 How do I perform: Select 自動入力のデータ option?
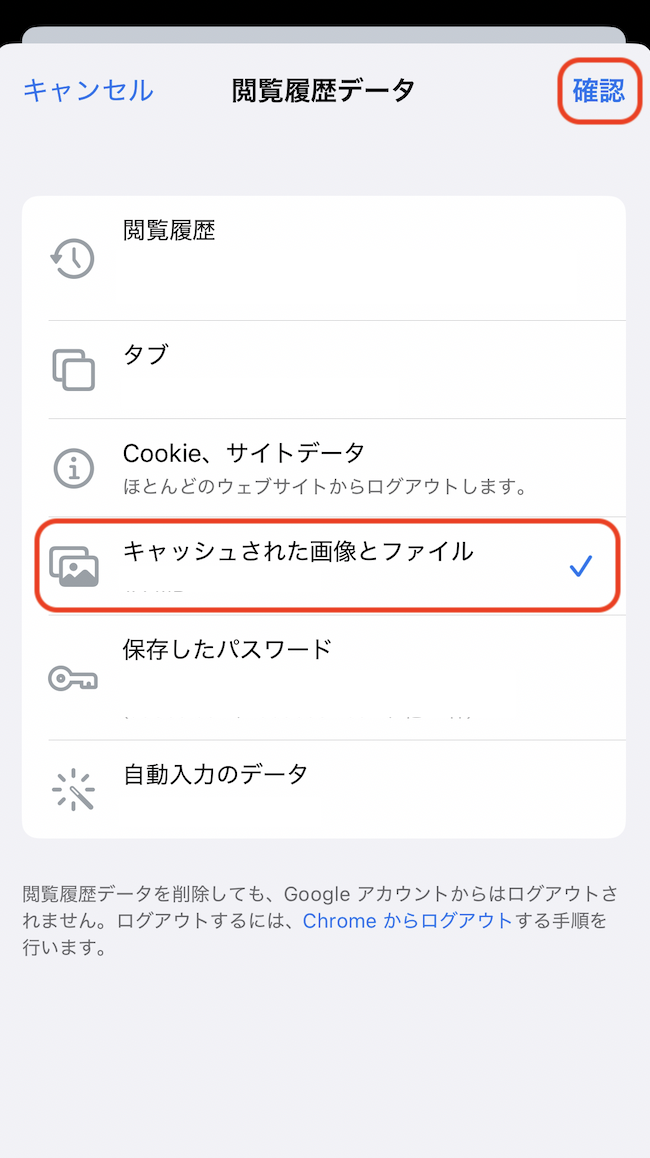point(324,789)
